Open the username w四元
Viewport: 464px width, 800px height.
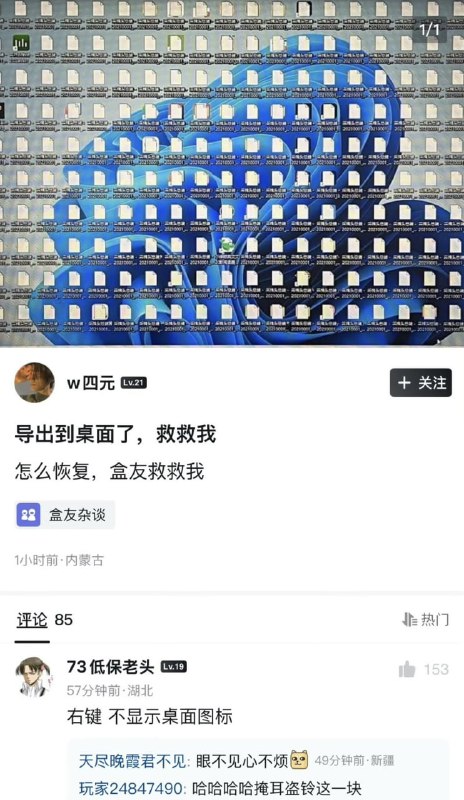(x=90, y=383)
